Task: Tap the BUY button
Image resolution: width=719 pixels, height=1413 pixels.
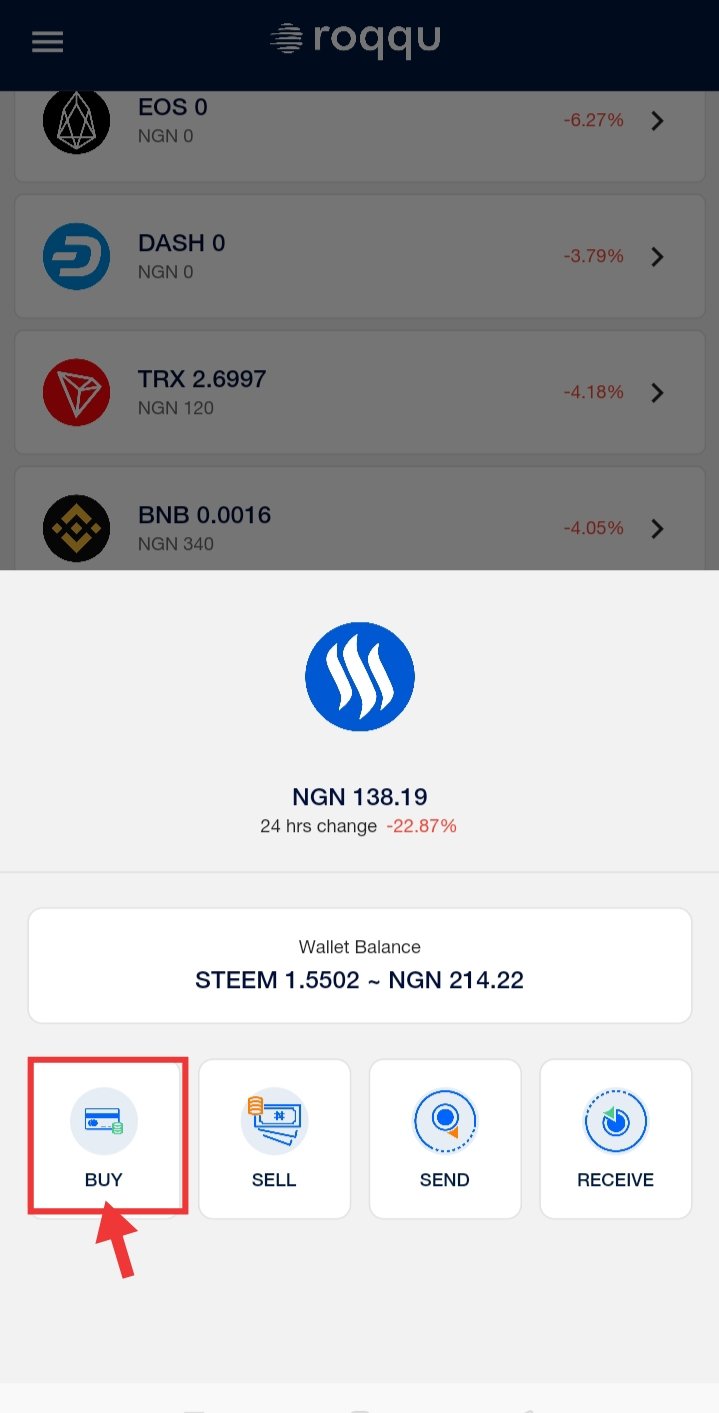Action: (105, 1138)
